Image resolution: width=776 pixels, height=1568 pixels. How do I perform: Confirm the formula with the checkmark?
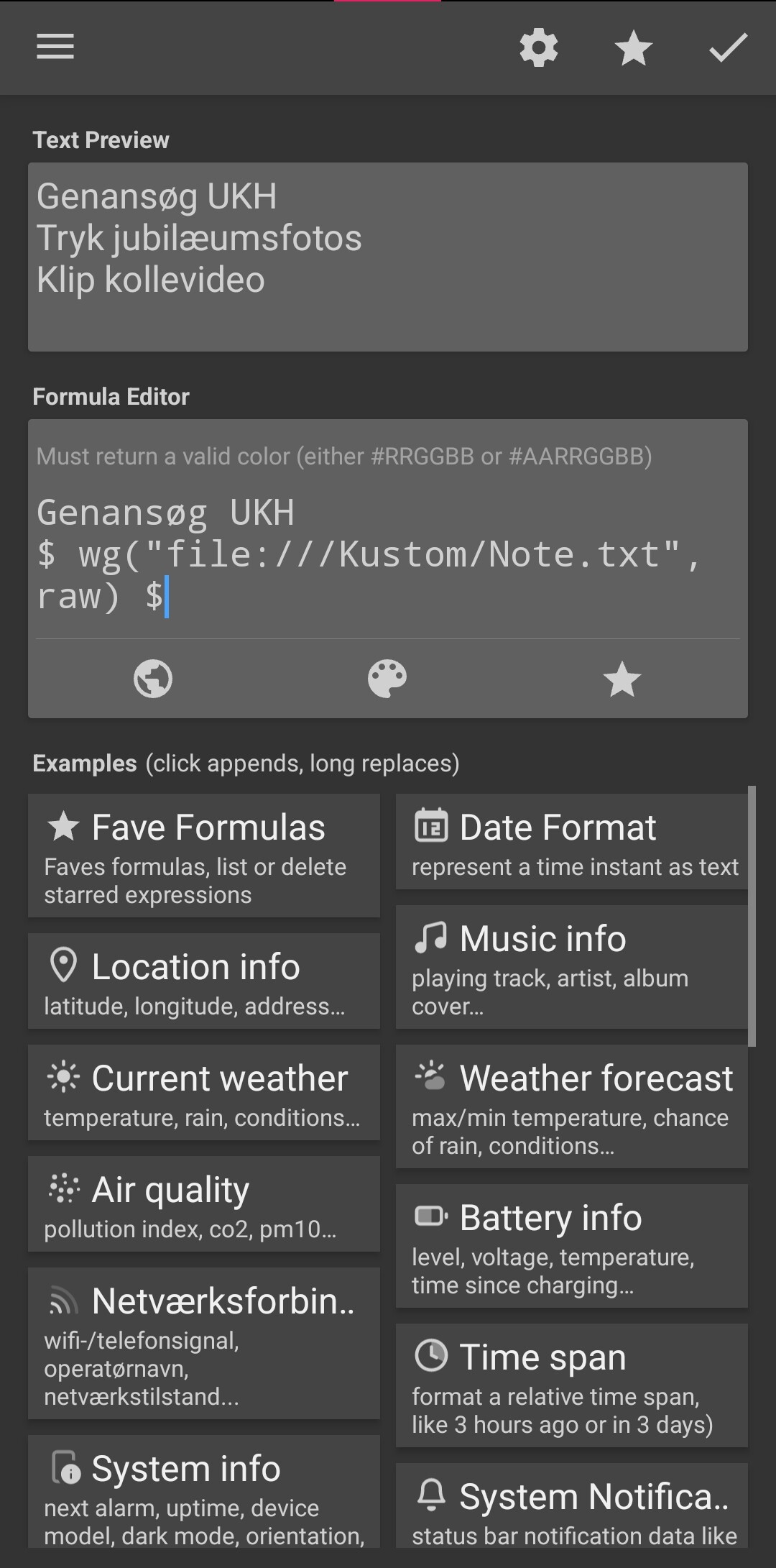pyautogui.click(x=728, y=48)
